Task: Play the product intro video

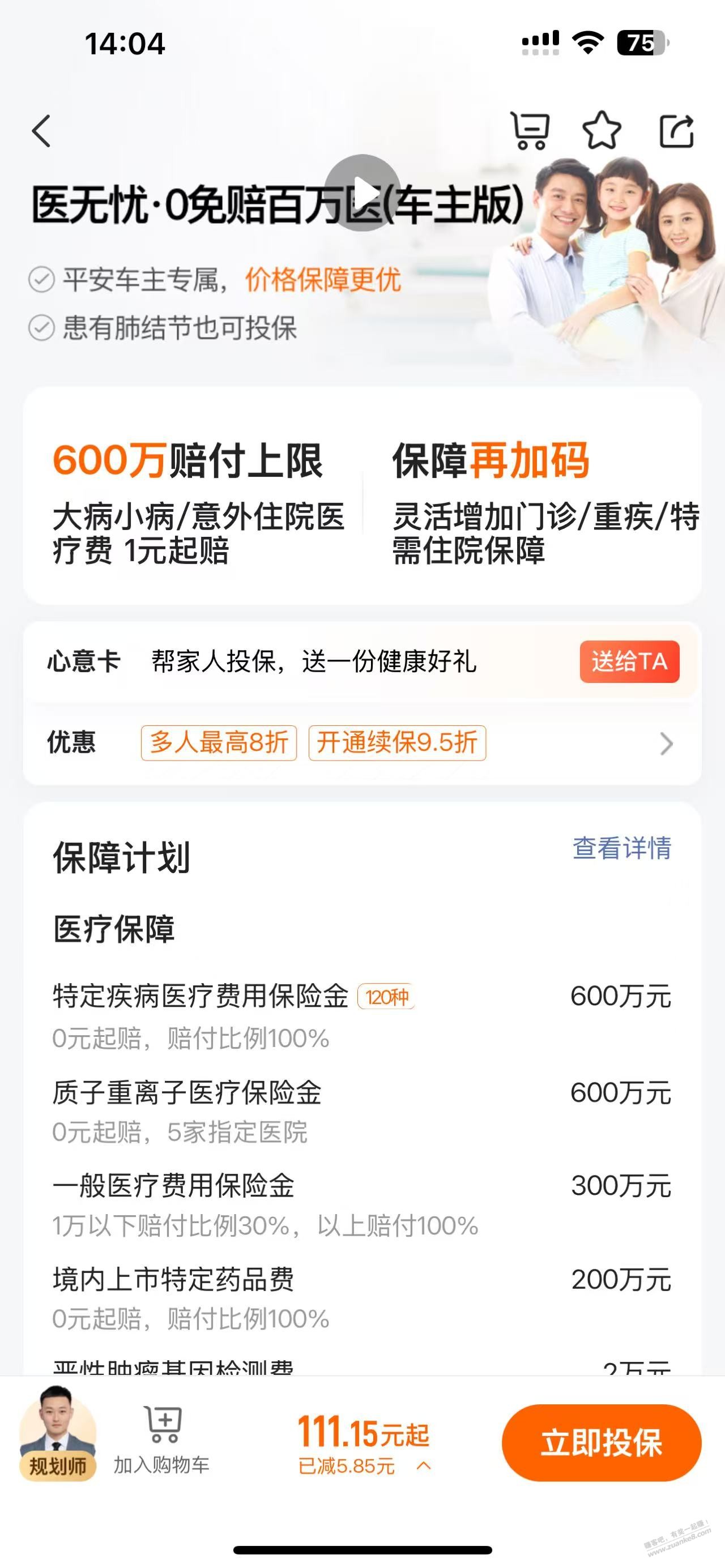Action: coord(362,193)
